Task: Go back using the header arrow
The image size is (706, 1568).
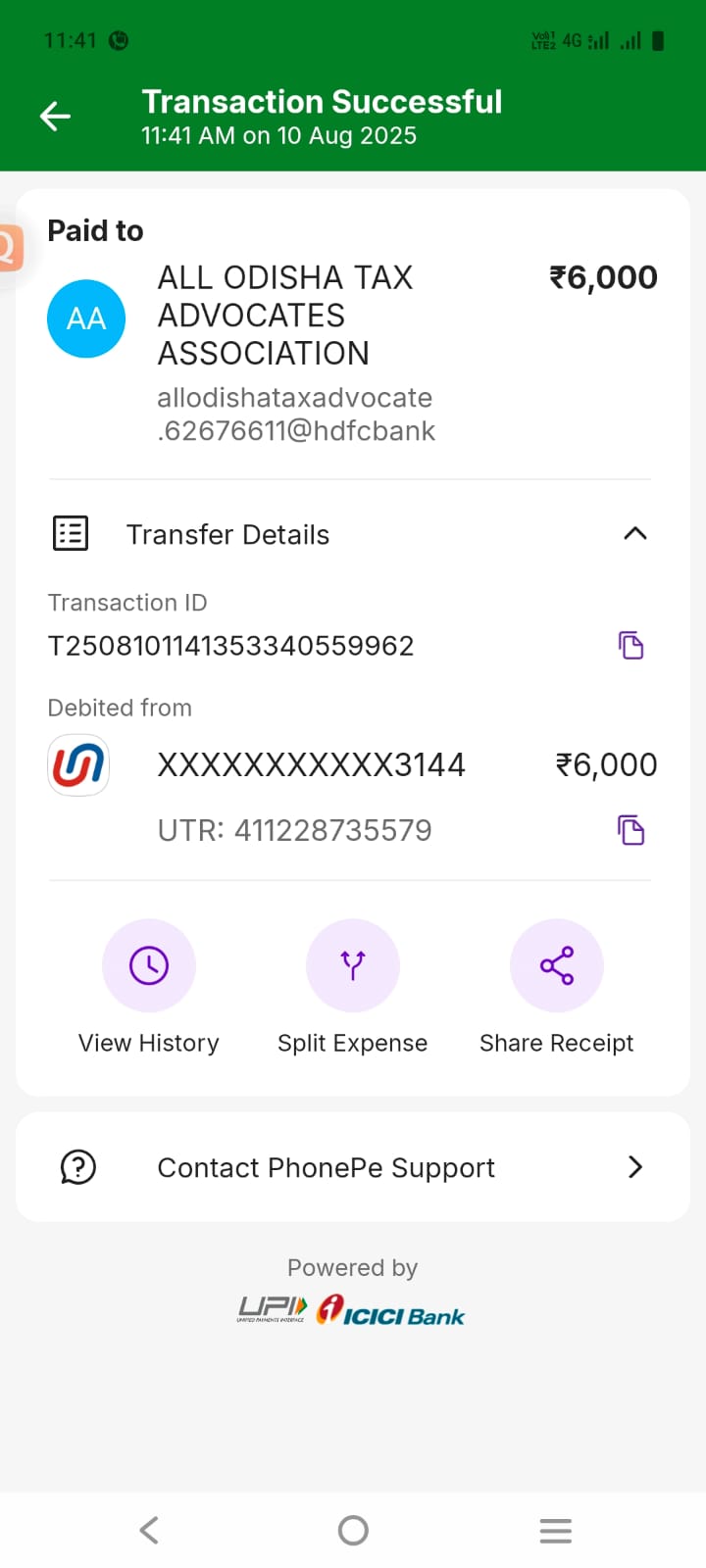Action: click(x=55, y=117)
